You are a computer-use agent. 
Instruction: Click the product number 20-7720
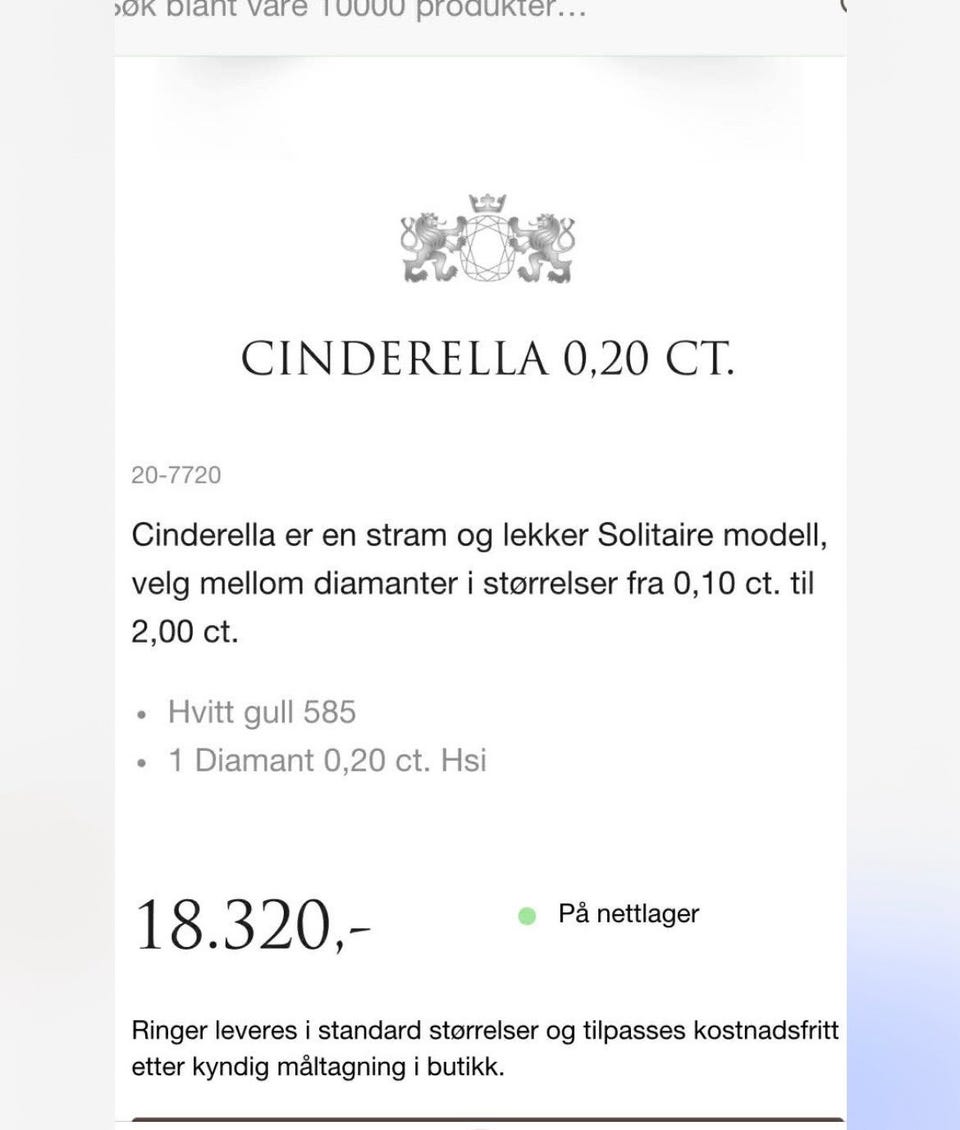pyautogui.click(x=175, y=475)
